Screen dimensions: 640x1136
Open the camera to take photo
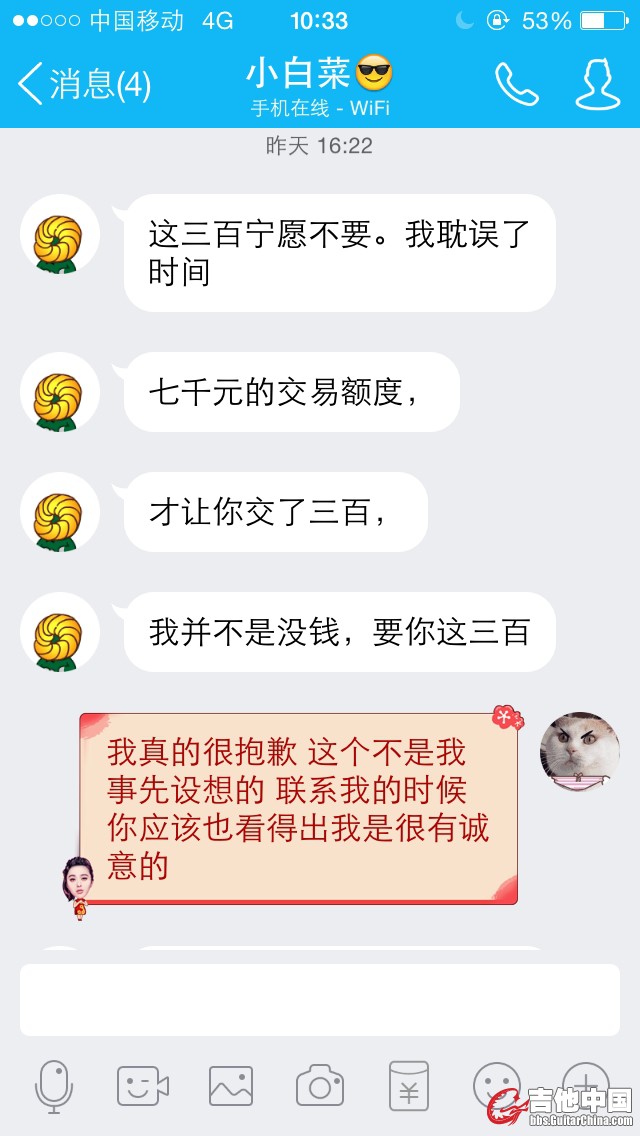pyautogui.click(x=320, y=1086)
